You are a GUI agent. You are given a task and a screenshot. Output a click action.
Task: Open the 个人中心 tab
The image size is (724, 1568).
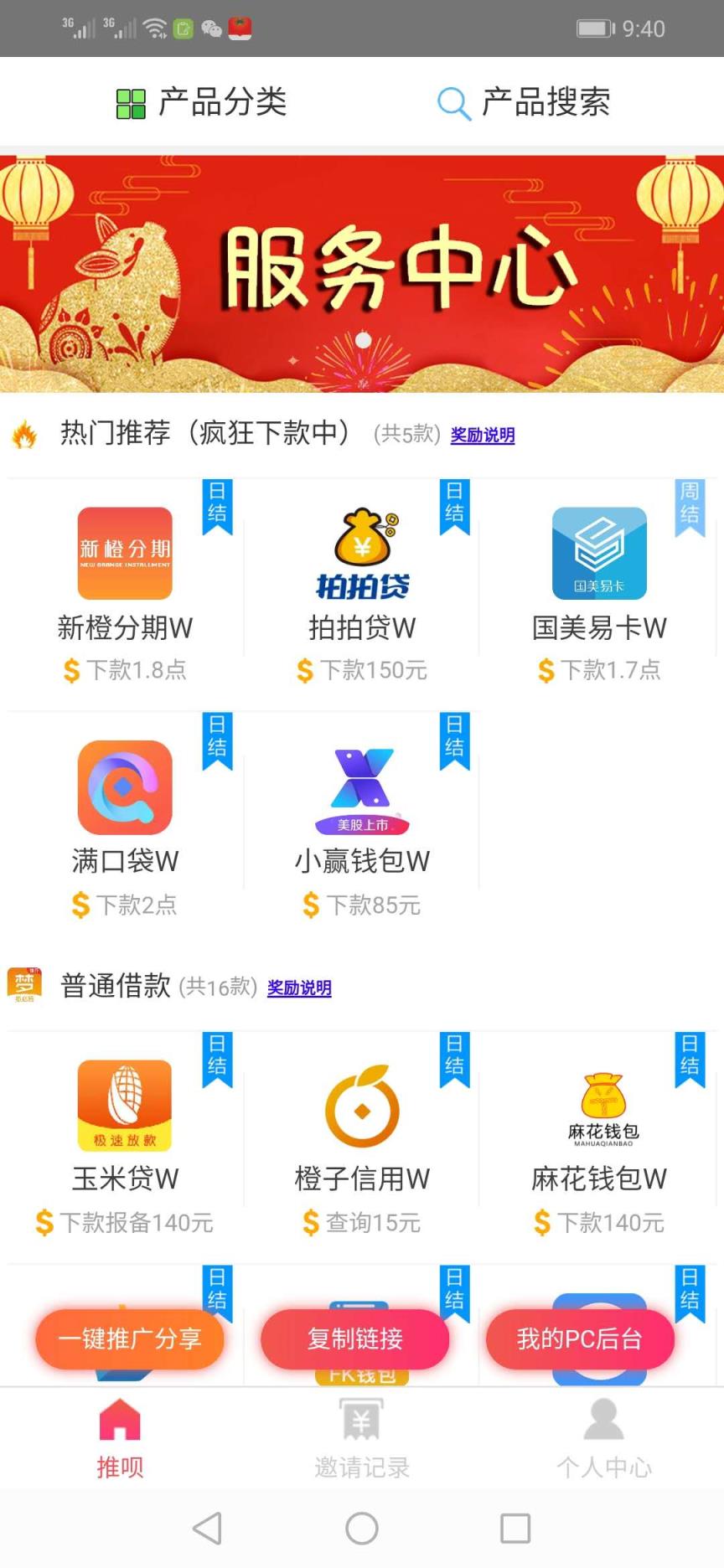coord(605,1436)
